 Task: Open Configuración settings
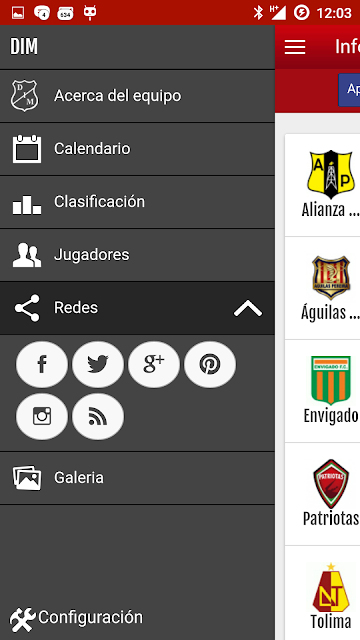[x=76, y=618]
